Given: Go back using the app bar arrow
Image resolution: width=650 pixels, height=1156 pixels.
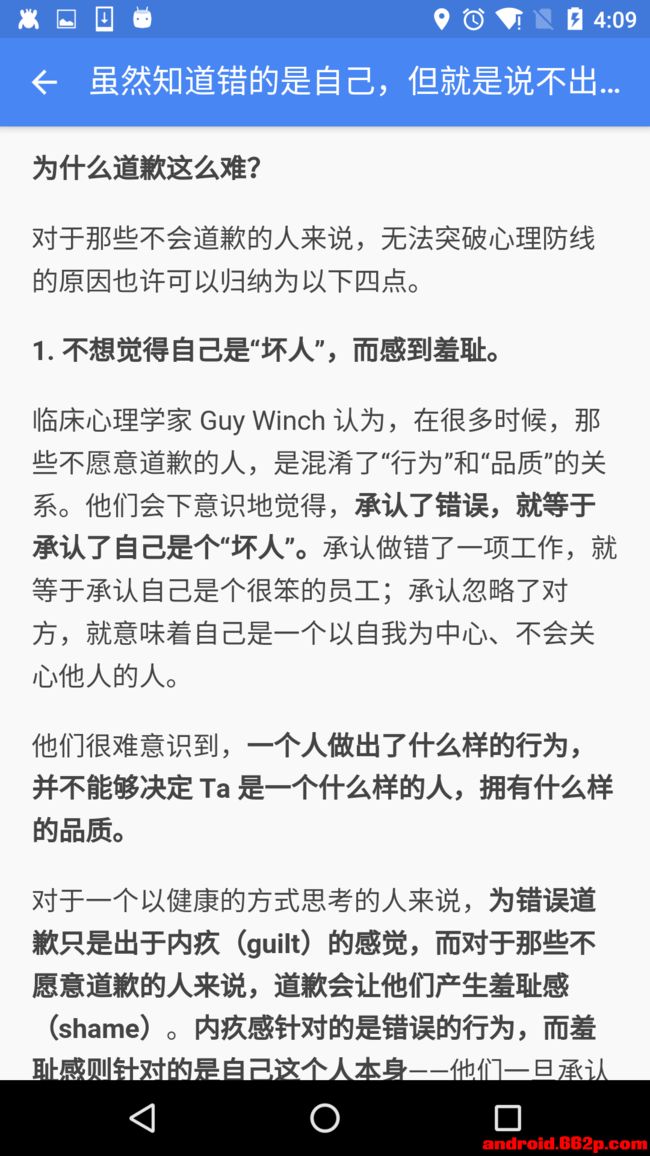Looking at the screenshot, I should tap(44, 83).
